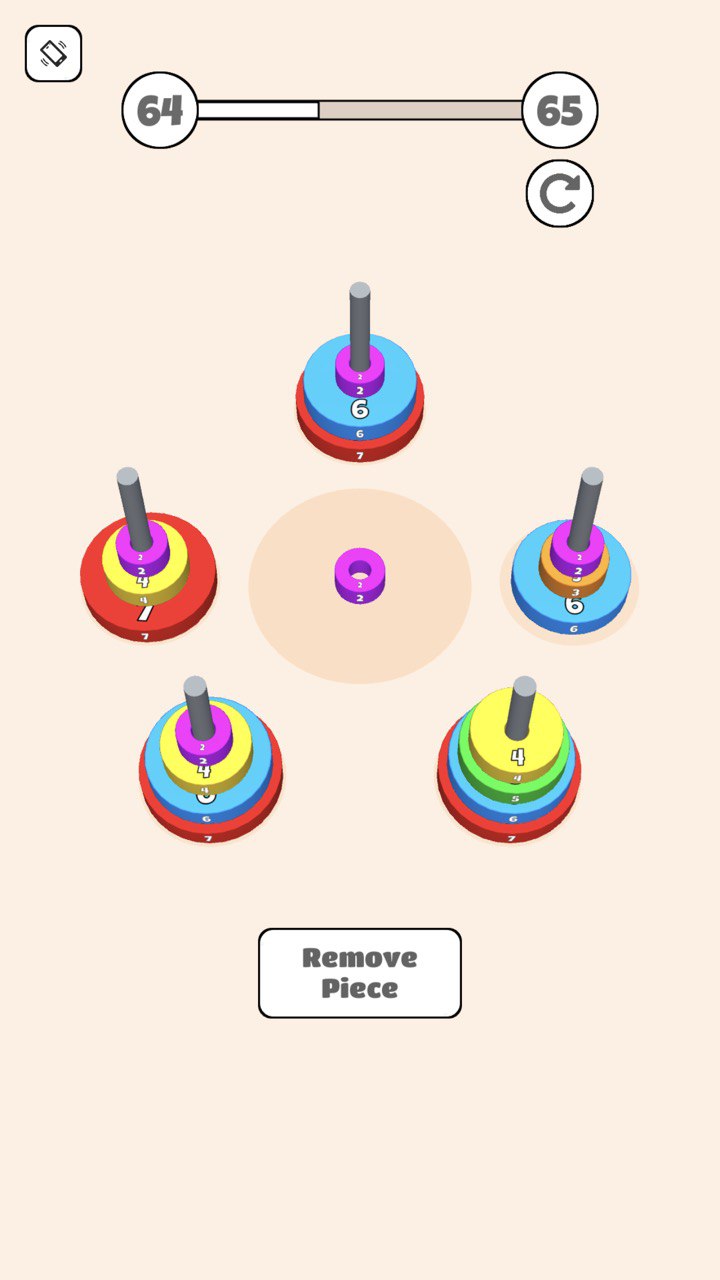Tap the Remove Piece button

point(360,973)
